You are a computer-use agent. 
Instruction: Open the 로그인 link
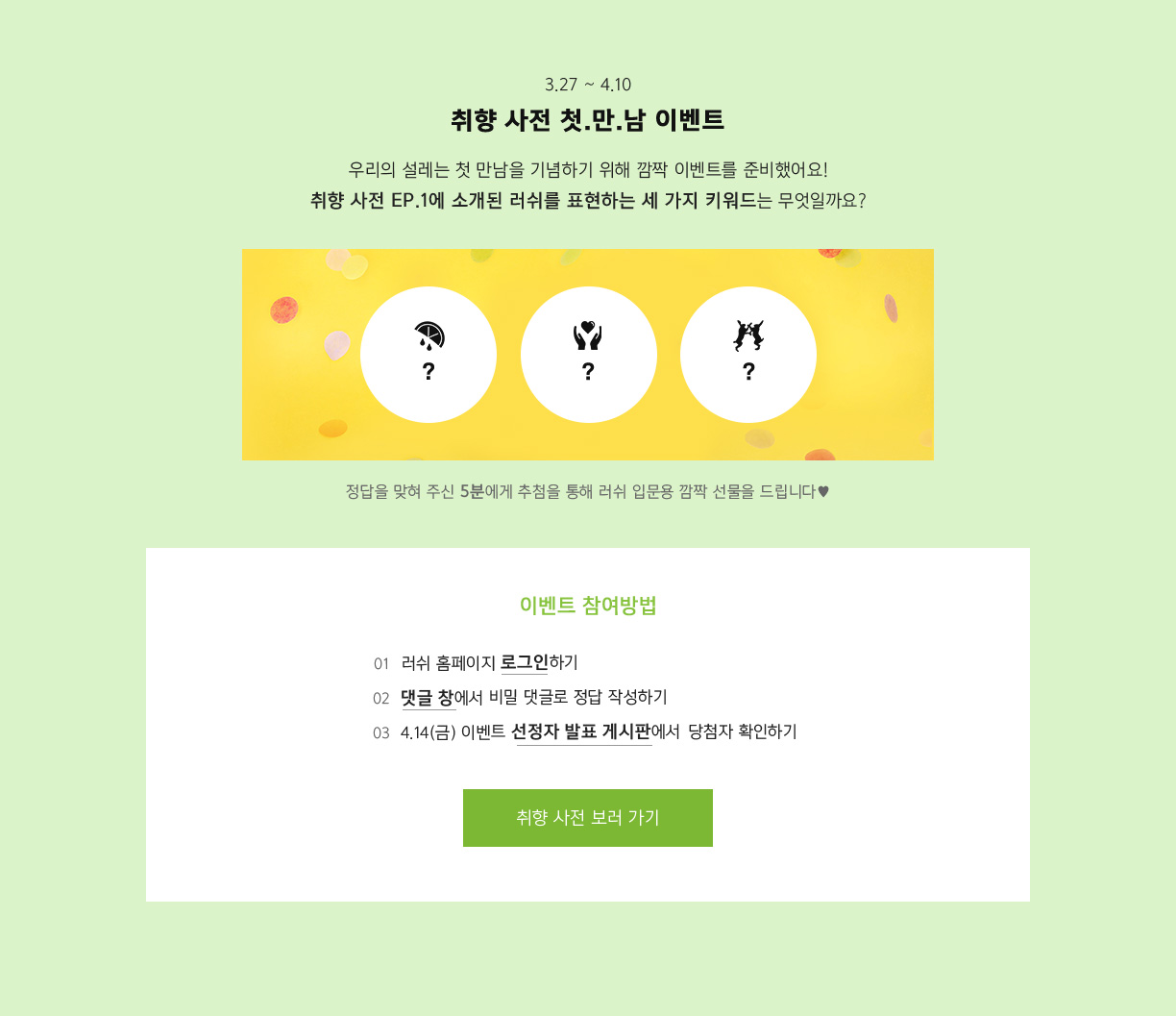tap(525, 662)
